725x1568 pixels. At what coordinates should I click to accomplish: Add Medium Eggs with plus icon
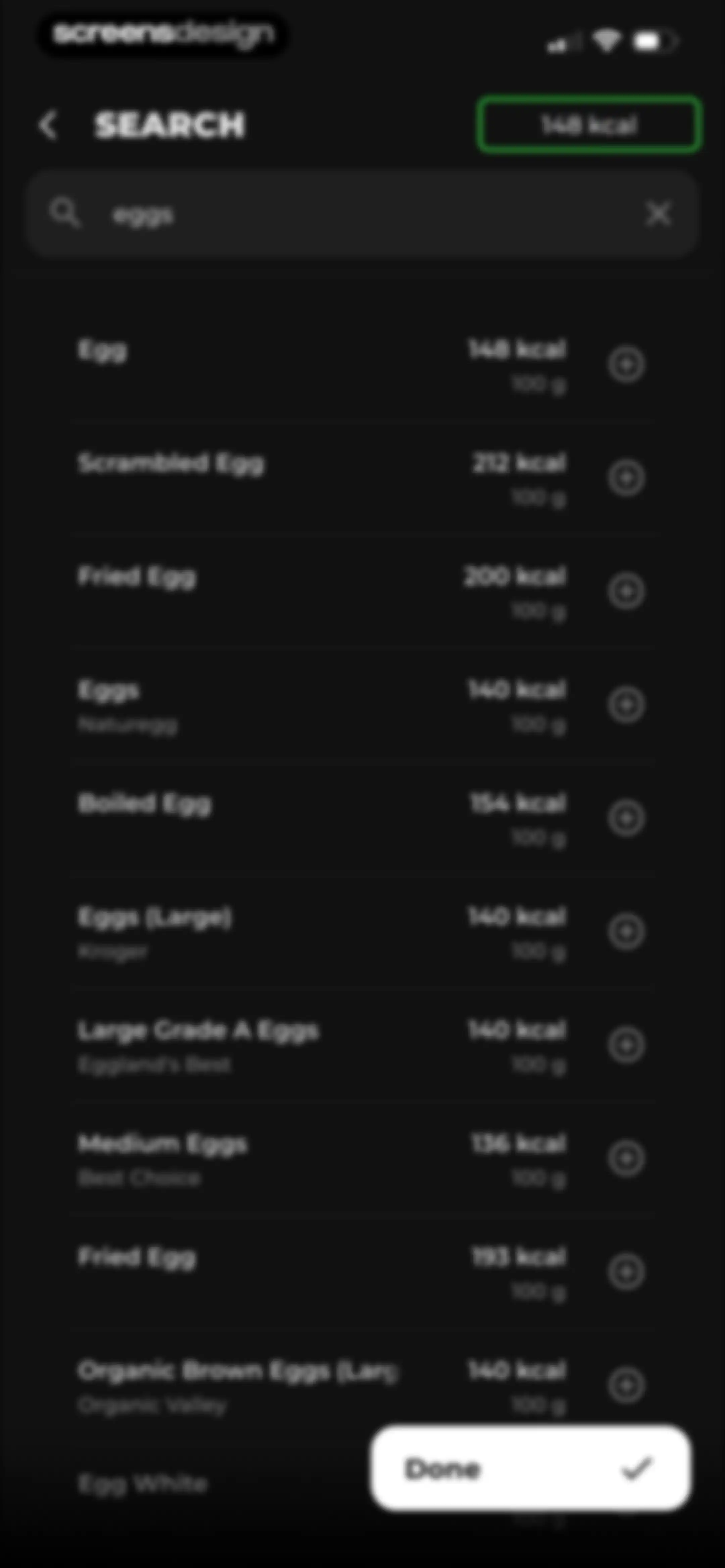[626, 1158]
